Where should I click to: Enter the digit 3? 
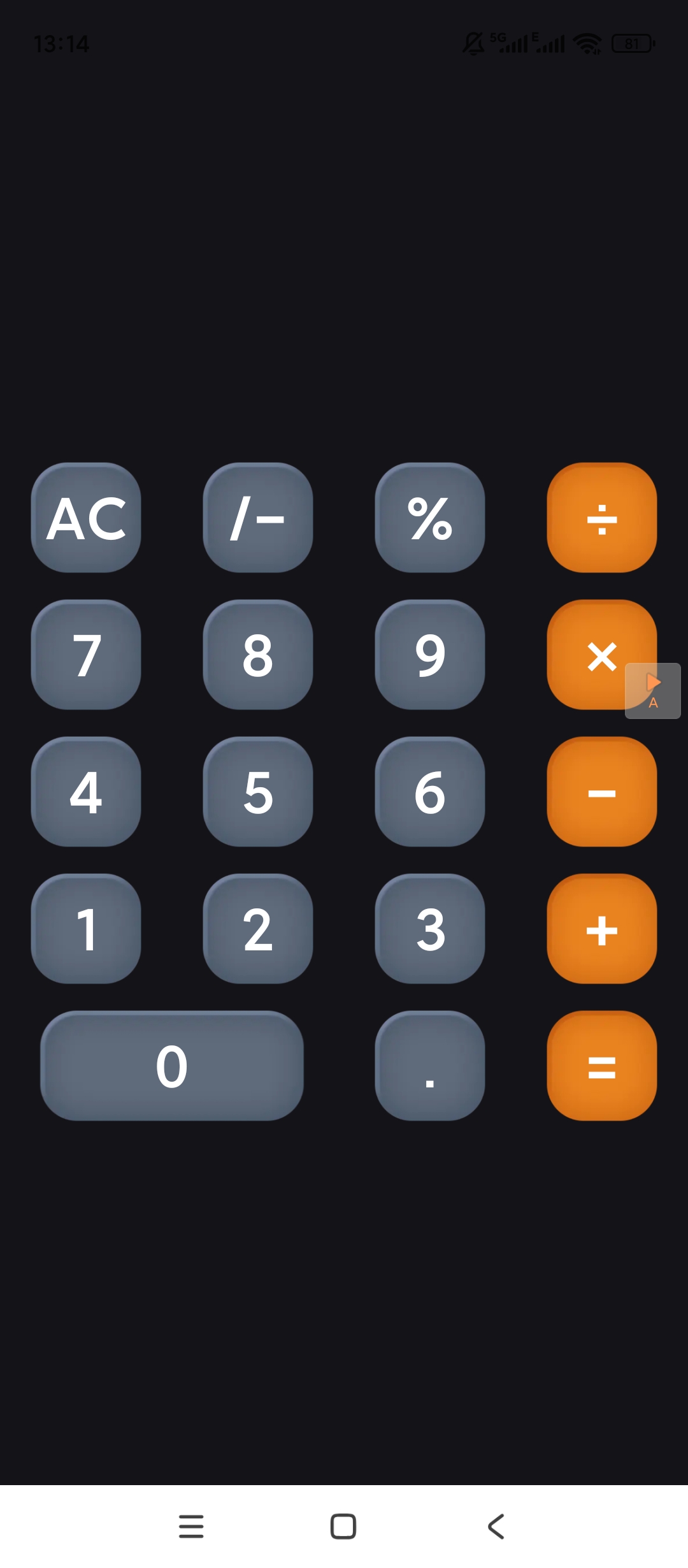coord(430,929)
